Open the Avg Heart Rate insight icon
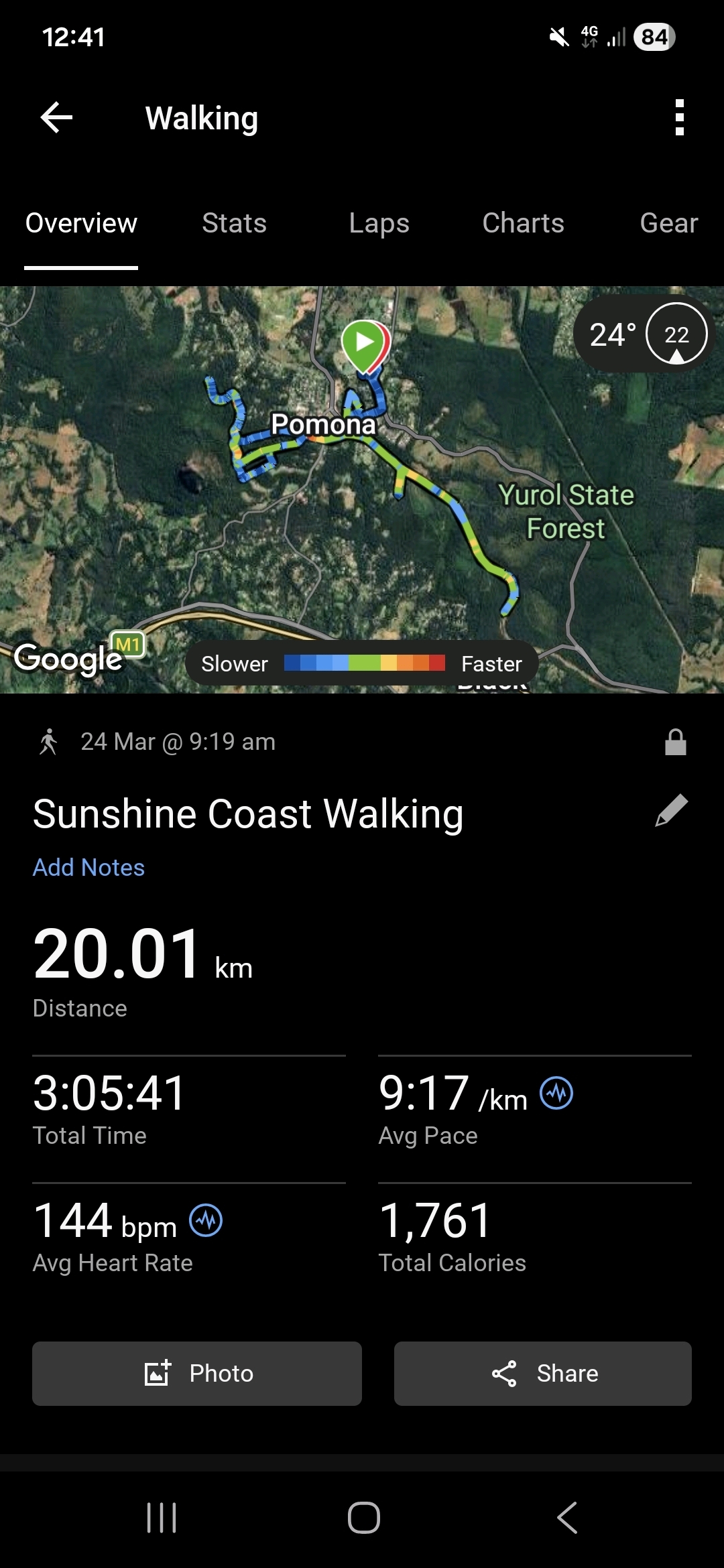The height and width of the screenshot is (1568, 724). [206, 1220]
